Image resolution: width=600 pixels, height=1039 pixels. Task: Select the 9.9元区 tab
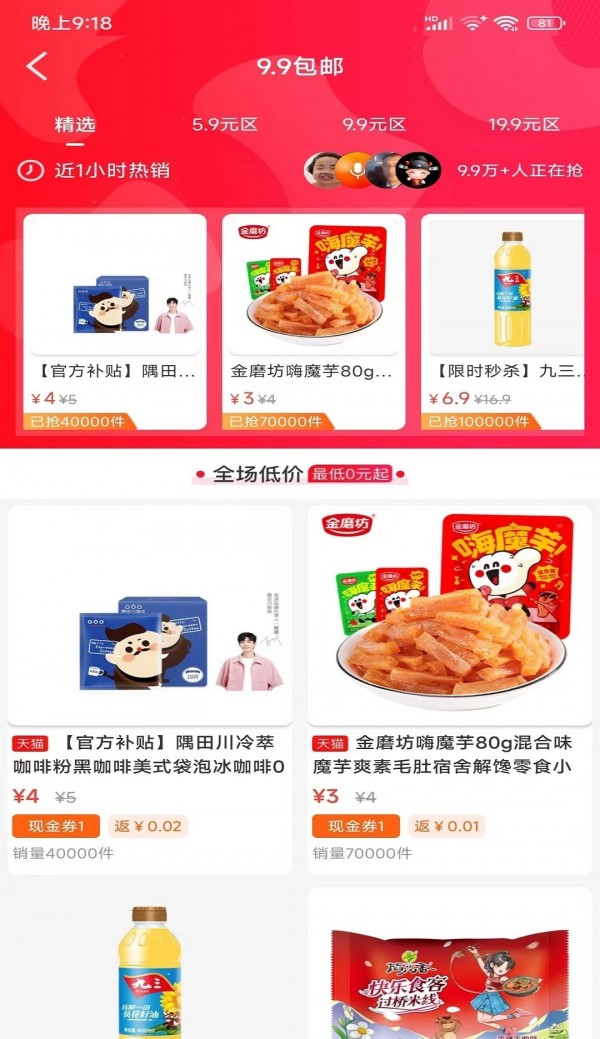[x=374, y=125]
